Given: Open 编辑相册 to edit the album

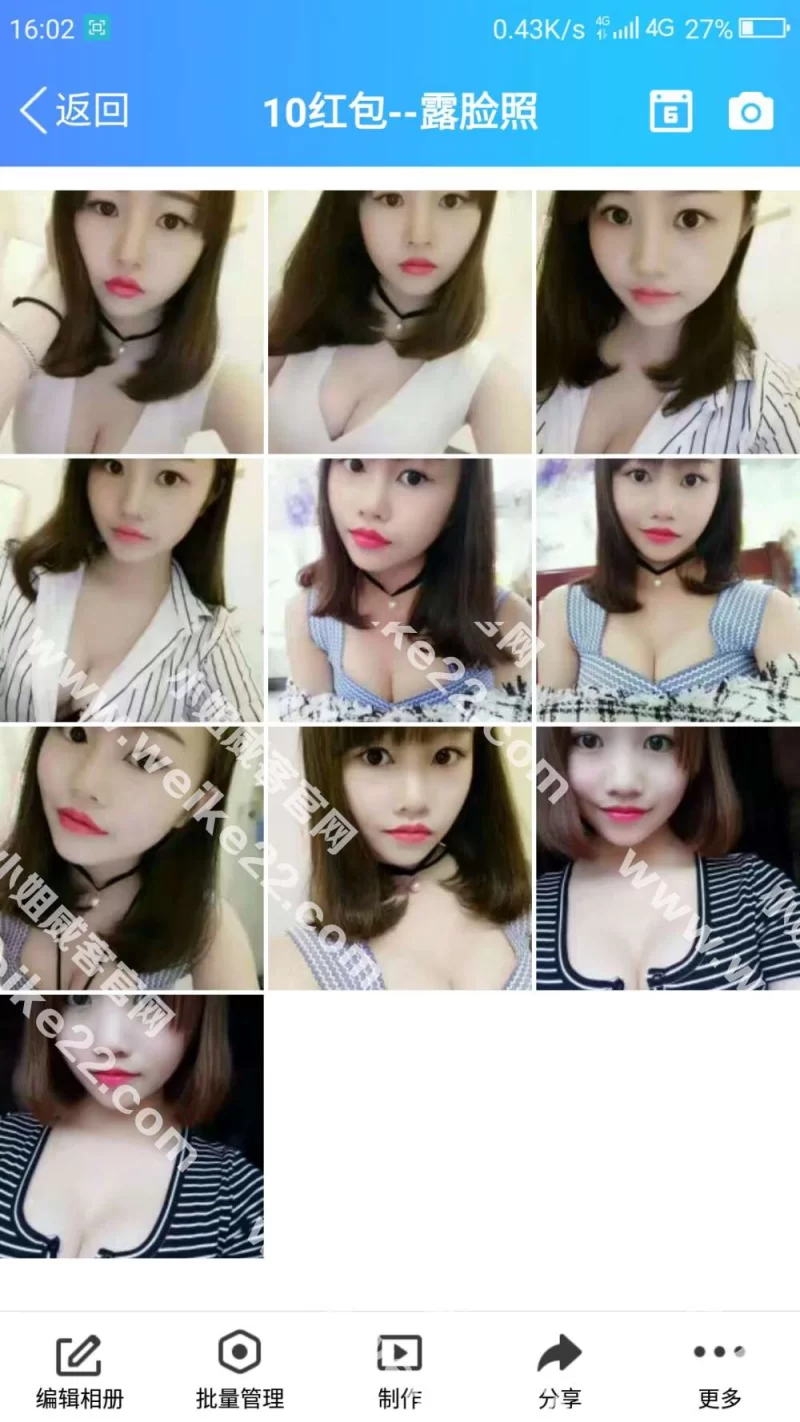Looking at the screenshot, I should (80, 1370).
